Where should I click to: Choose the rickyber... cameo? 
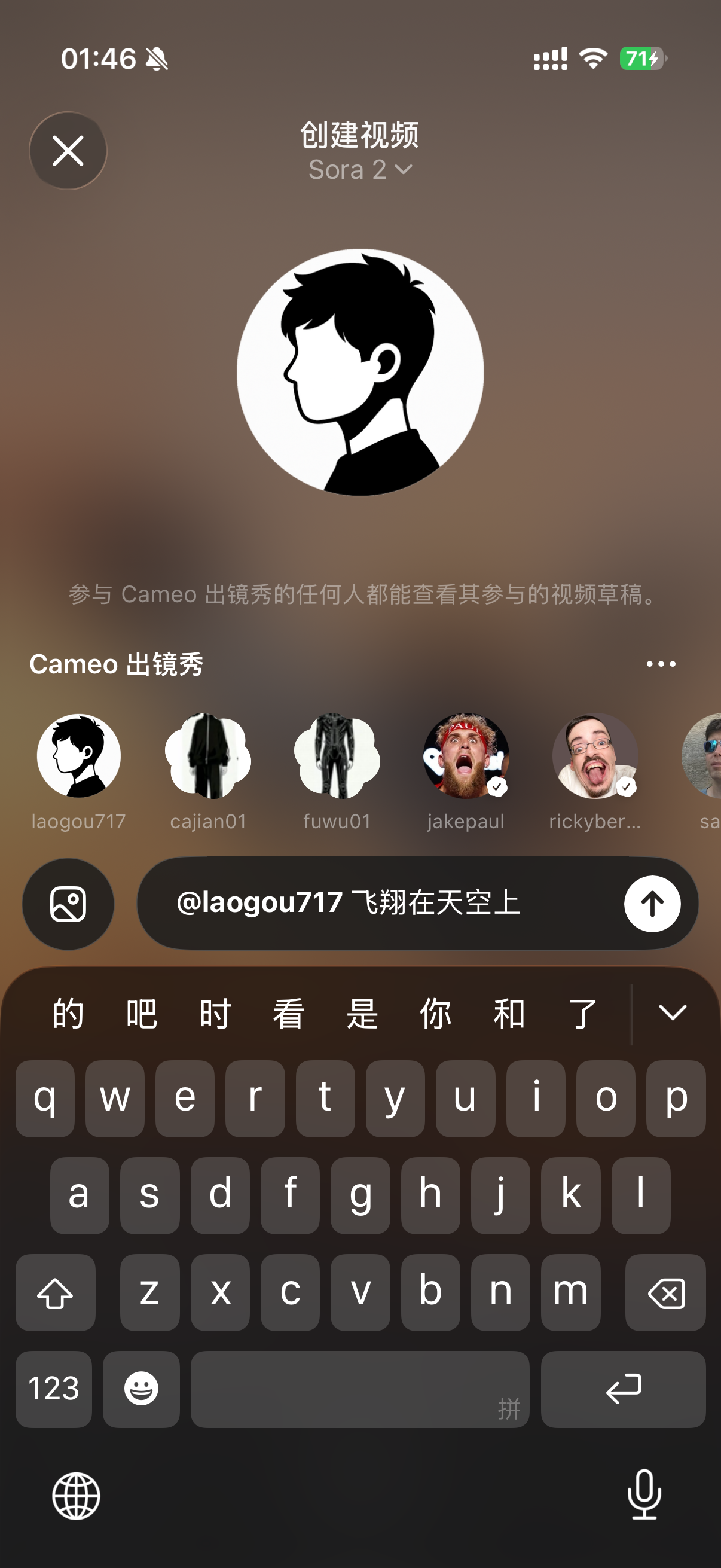point(594,756)
